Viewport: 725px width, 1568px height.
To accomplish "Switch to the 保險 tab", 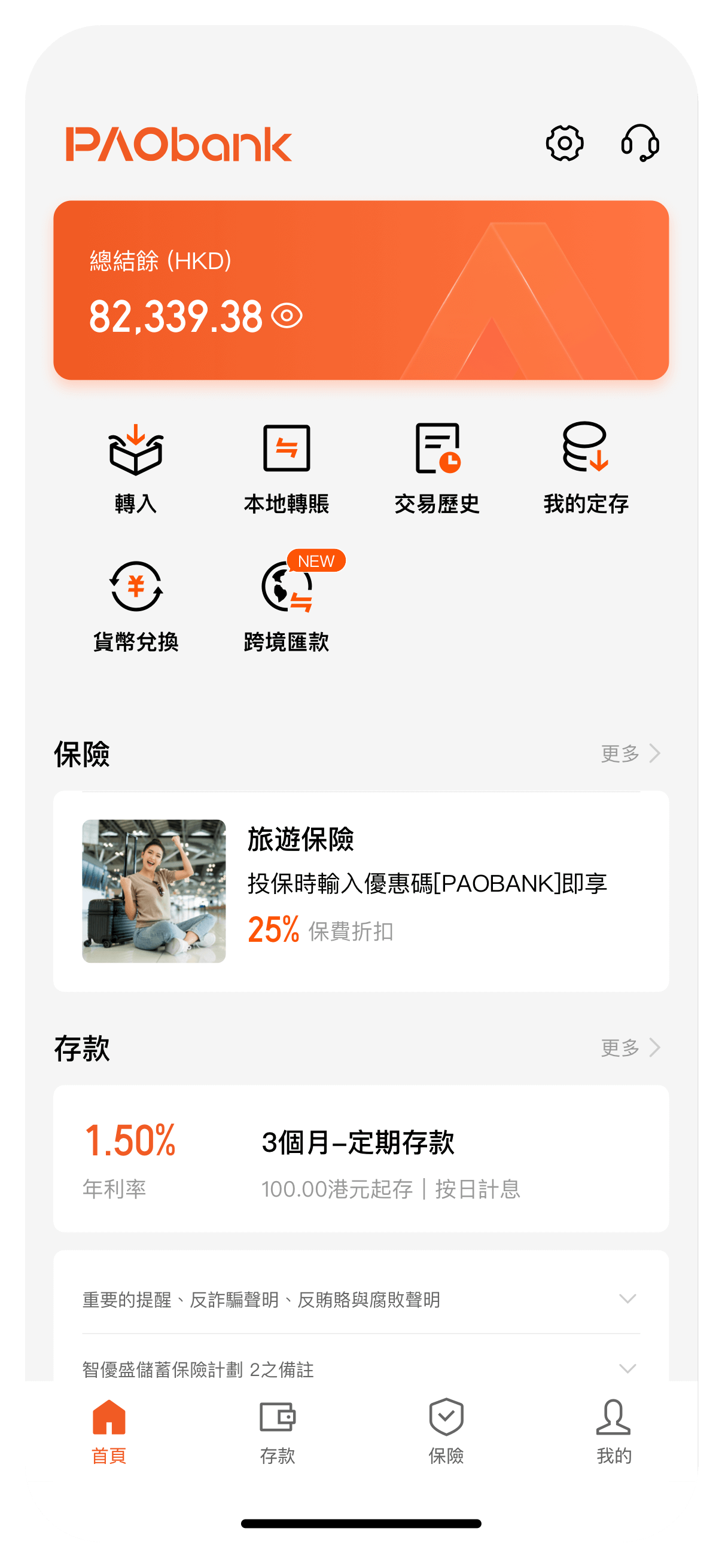I will click(446, 1432).
